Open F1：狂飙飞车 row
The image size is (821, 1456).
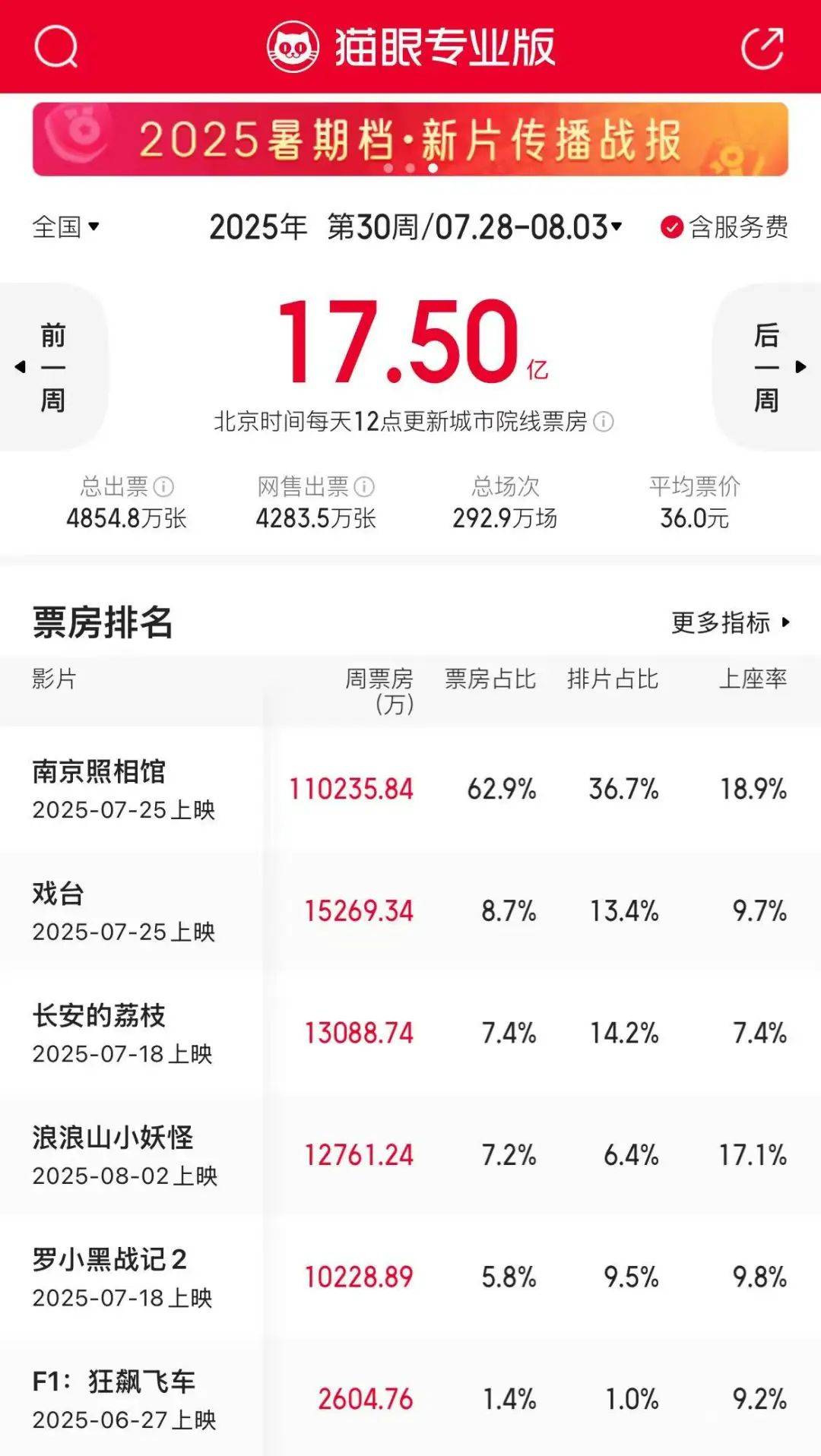pyautogui.click(x=410, y=1398)
